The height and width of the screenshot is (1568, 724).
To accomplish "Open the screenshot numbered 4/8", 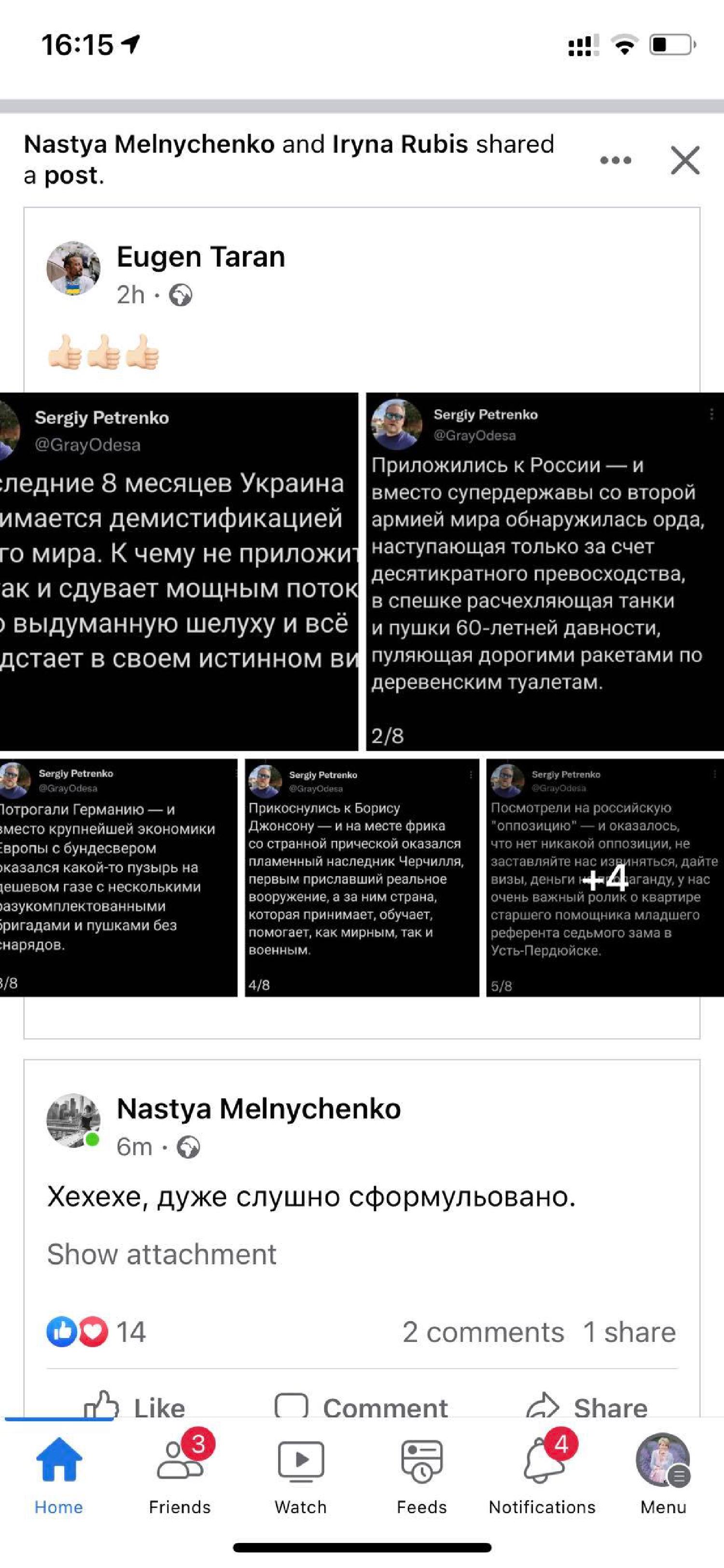I will [362, 877].
